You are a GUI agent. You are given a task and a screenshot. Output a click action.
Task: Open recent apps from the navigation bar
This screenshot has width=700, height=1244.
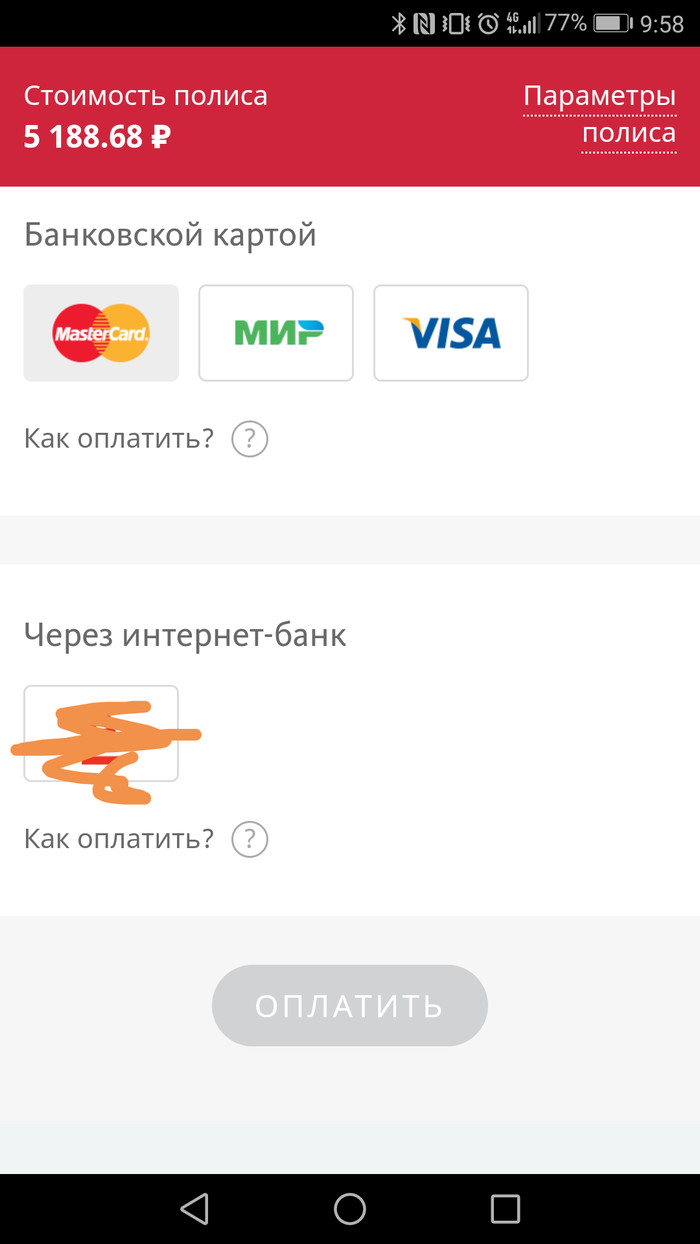[505, 1209]
